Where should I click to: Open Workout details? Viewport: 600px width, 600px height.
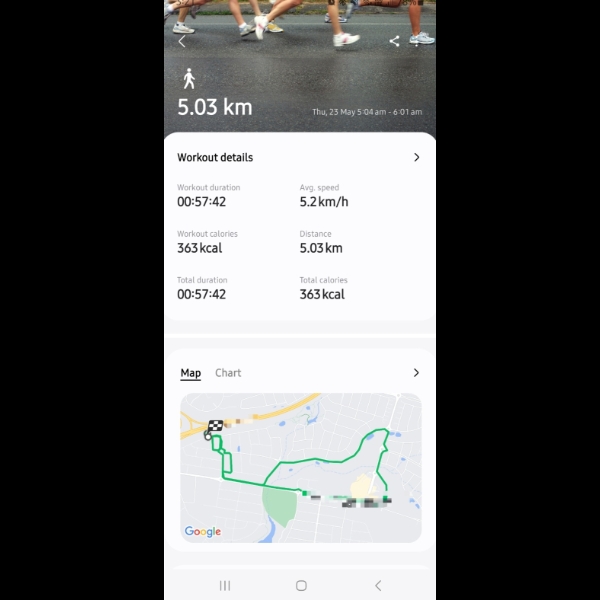pos(300,157)
